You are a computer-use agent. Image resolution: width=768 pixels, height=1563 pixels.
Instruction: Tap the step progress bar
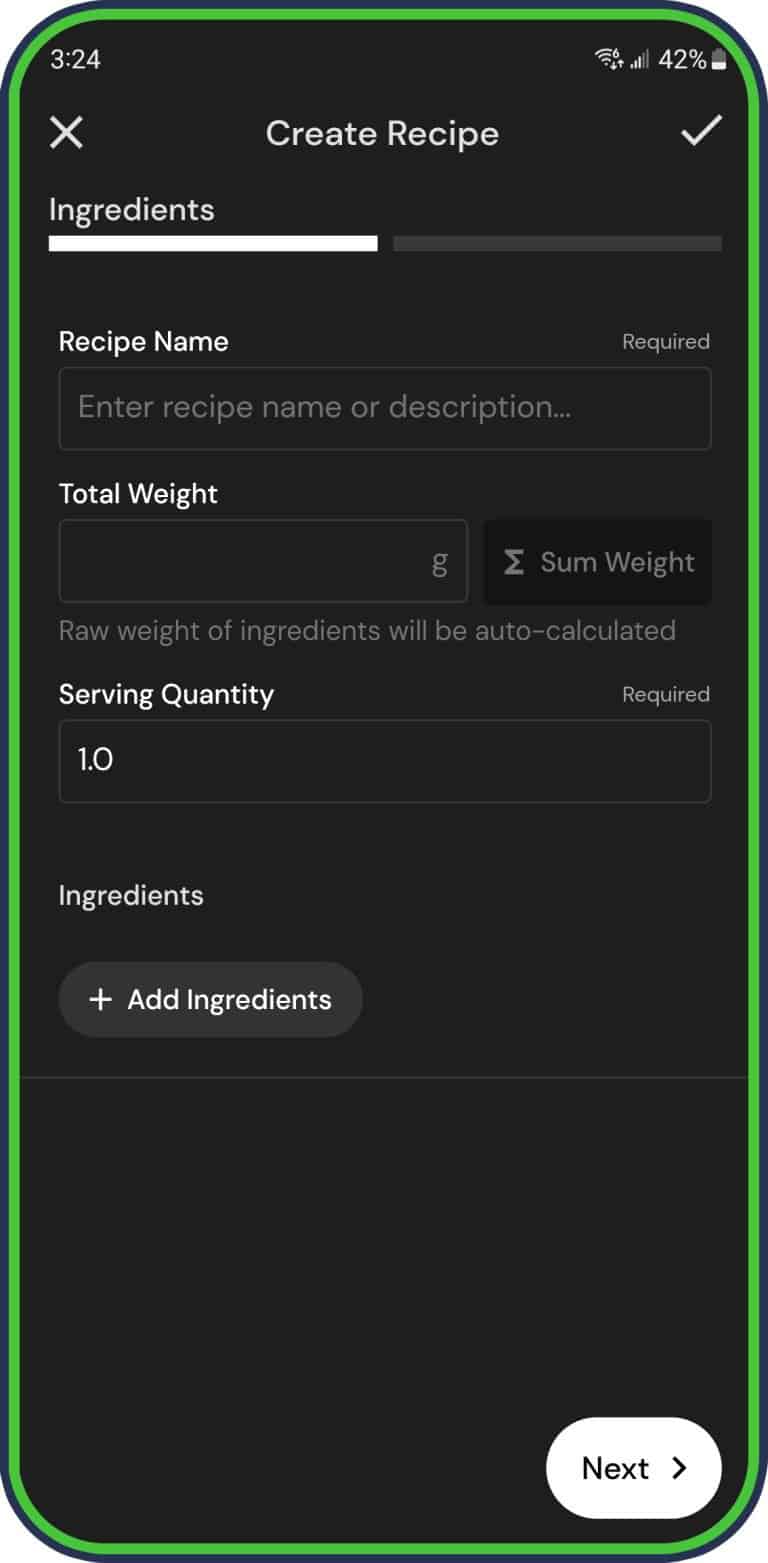tap(385, 243)
